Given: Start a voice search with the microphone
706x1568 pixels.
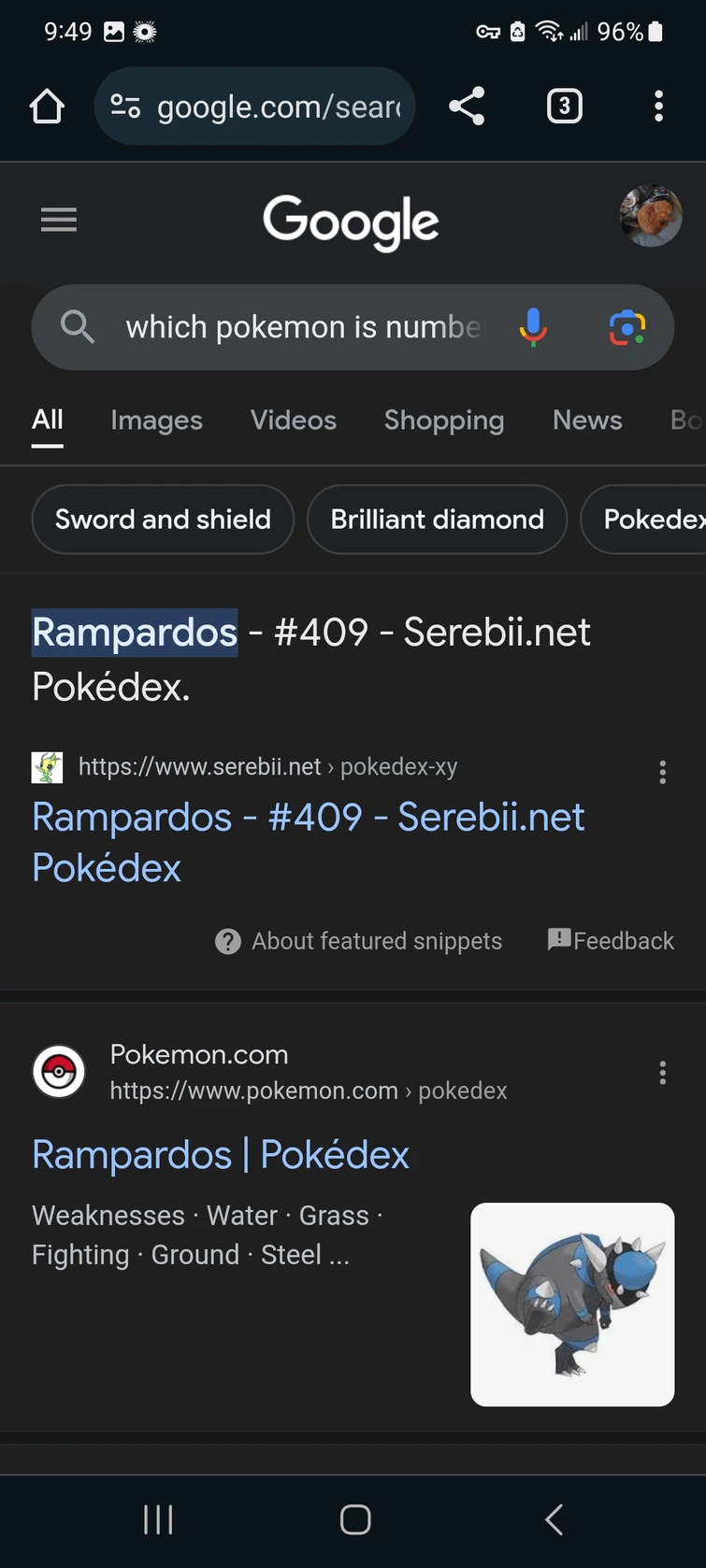Looking at the screenshot, I should 533,327.
